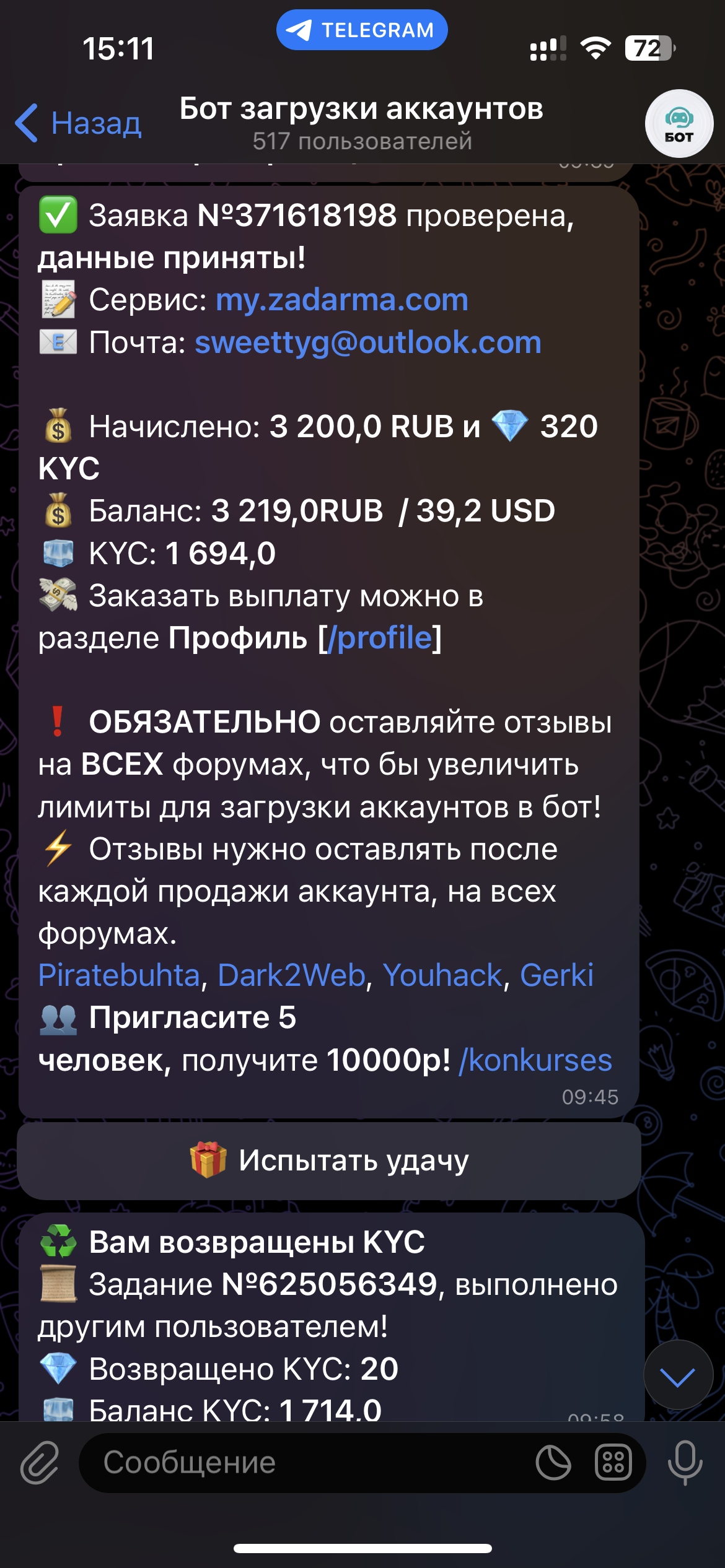Open the Piratebuhta forum link
Screen dimensions: 725x1568
[x=119, y=975]
